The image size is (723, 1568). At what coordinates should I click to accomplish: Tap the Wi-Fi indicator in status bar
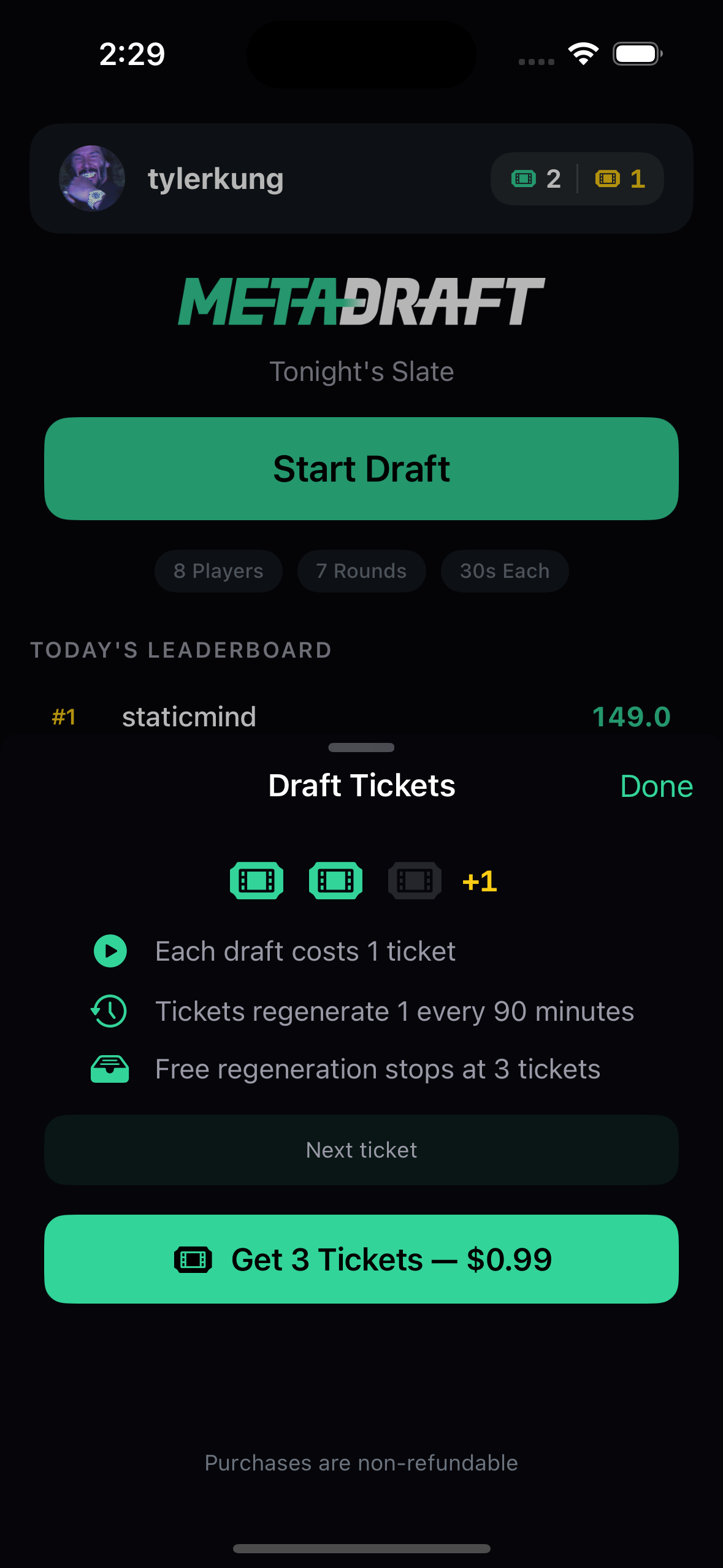pos(583,53)
